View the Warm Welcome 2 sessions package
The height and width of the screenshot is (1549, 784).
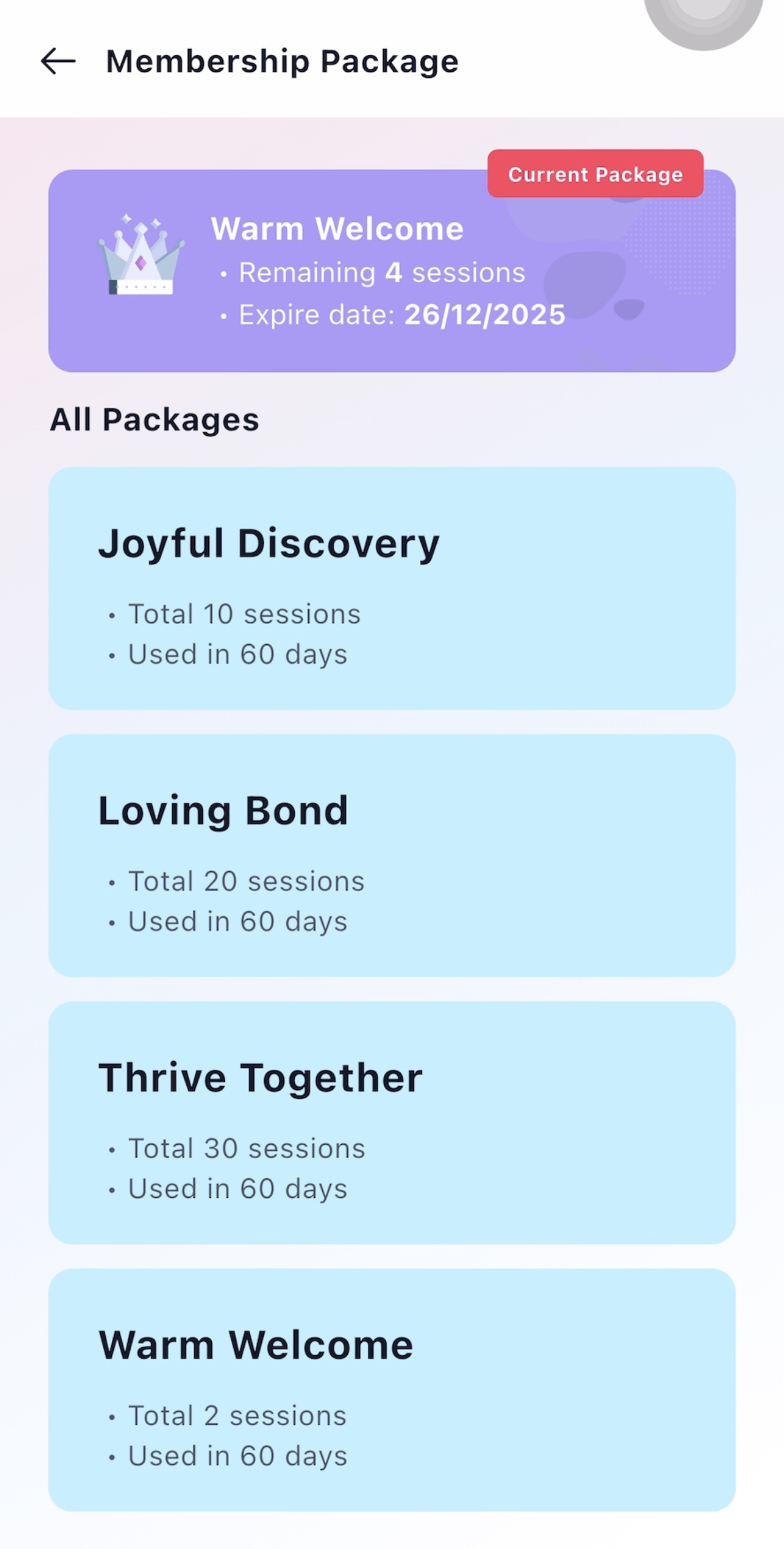coord(391,1389)
